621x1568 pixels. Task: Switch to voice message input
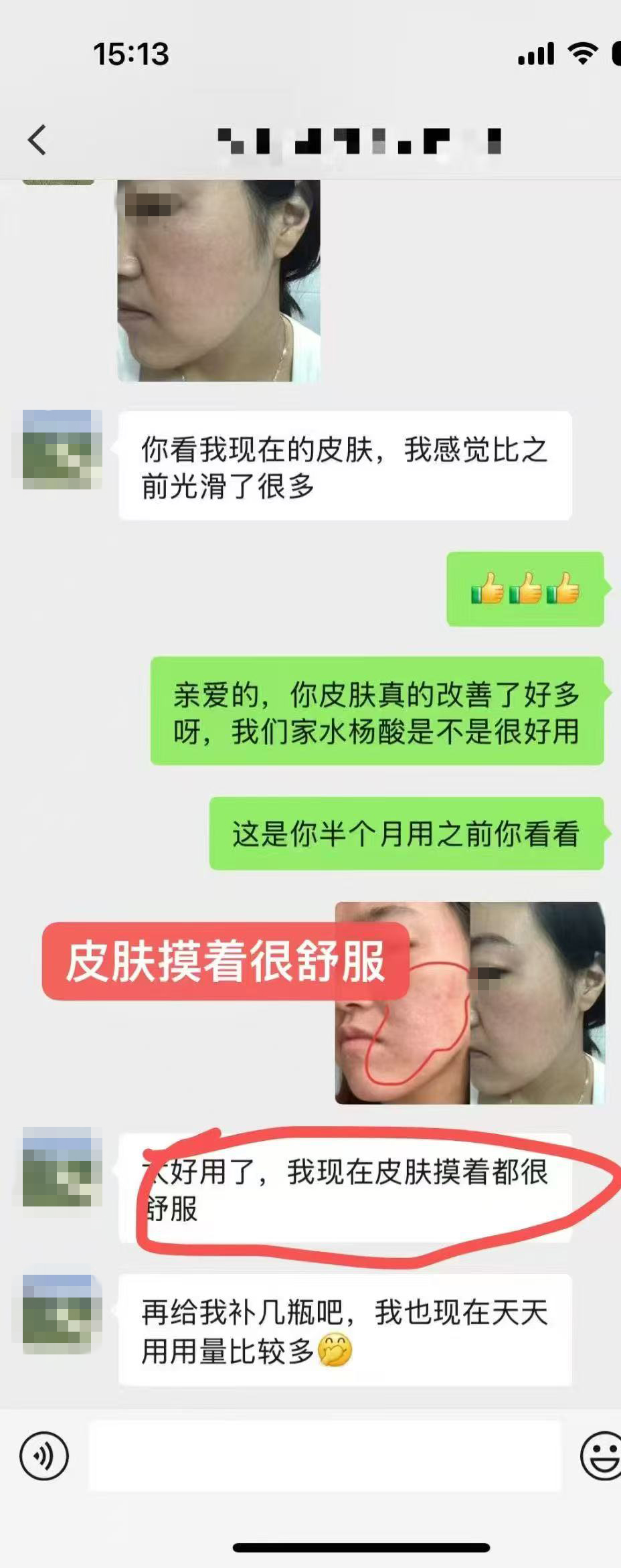tap(44, 1456)
